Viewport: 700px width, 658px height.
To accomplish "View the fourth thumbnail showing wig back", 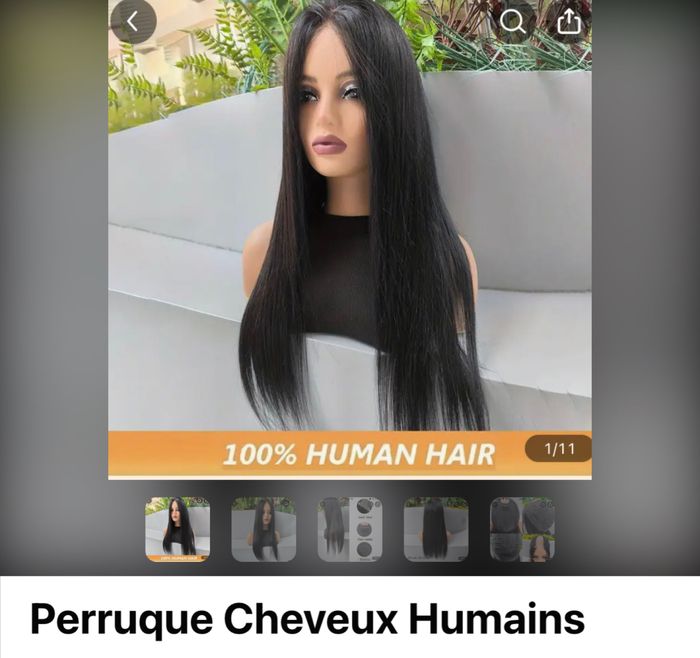I will 436,529.
